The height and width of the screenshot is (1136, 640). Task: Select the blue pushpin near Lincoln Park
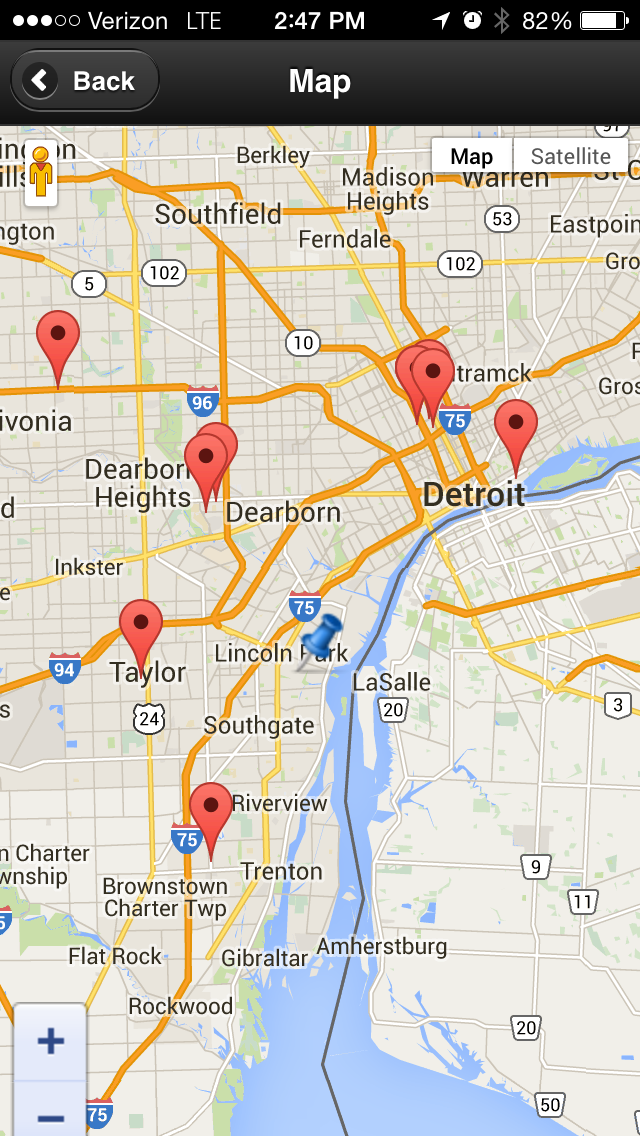pos(322,637)
